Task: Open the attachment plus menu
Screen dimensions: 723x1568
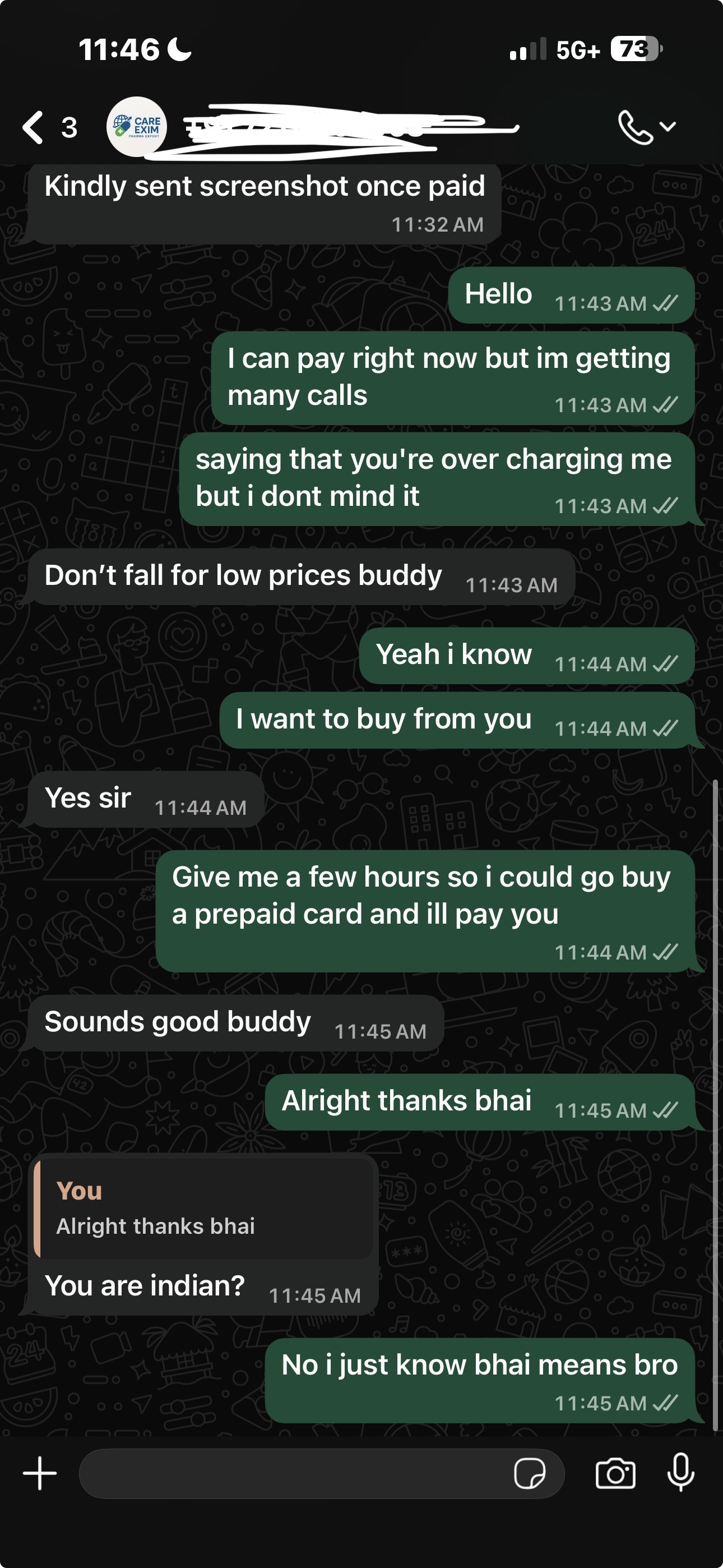Action: (x=40, y=1474)
